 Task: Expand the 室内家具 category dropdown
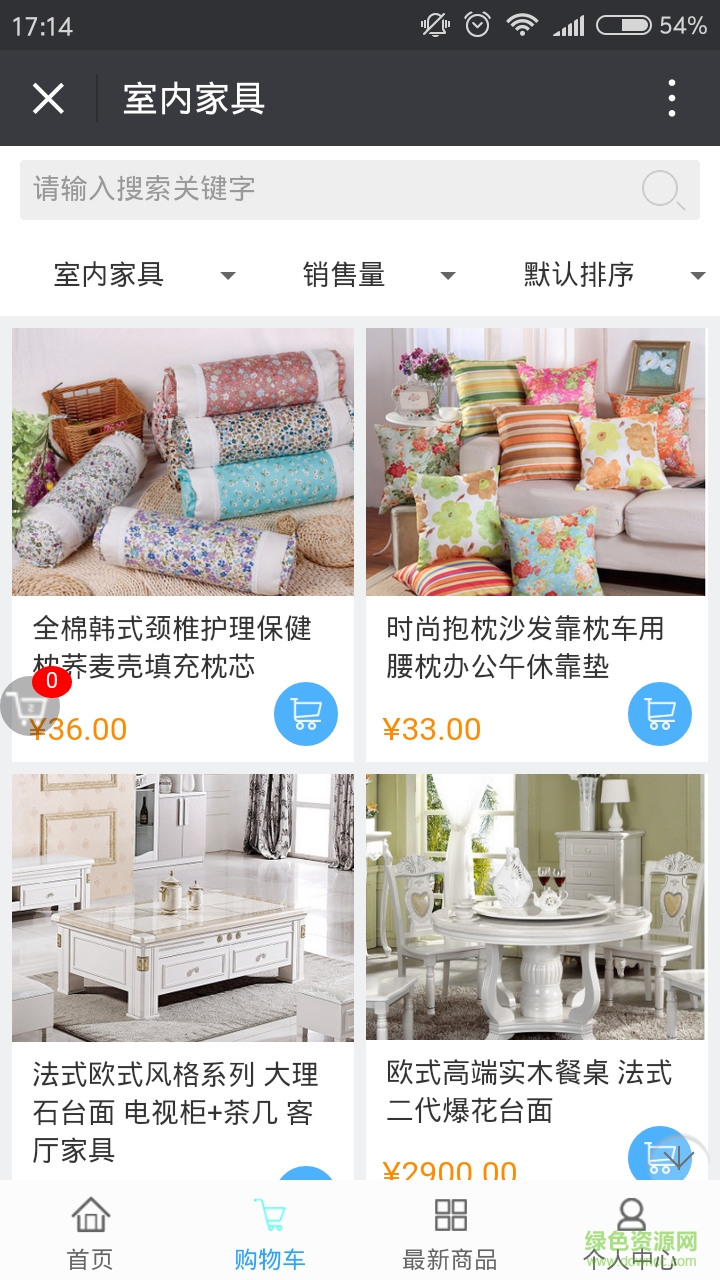point(143,275)
